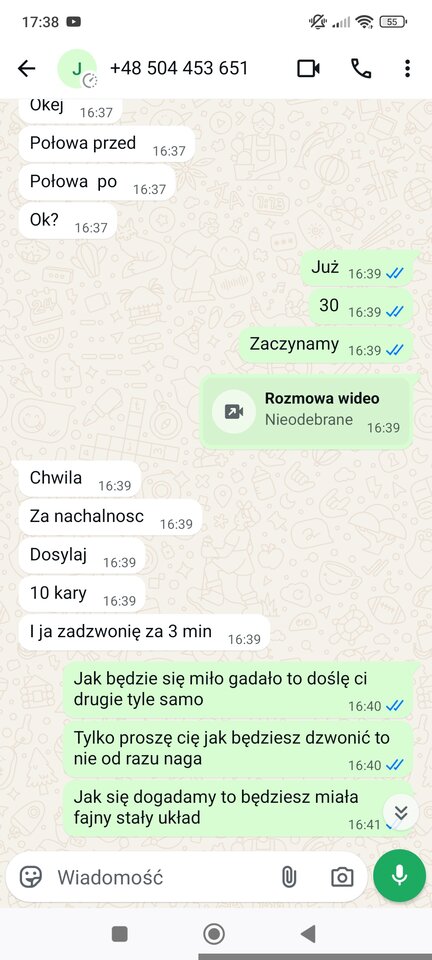Tap the system back triangle
The image size is (432, 960).
click(x=308, y=934)
